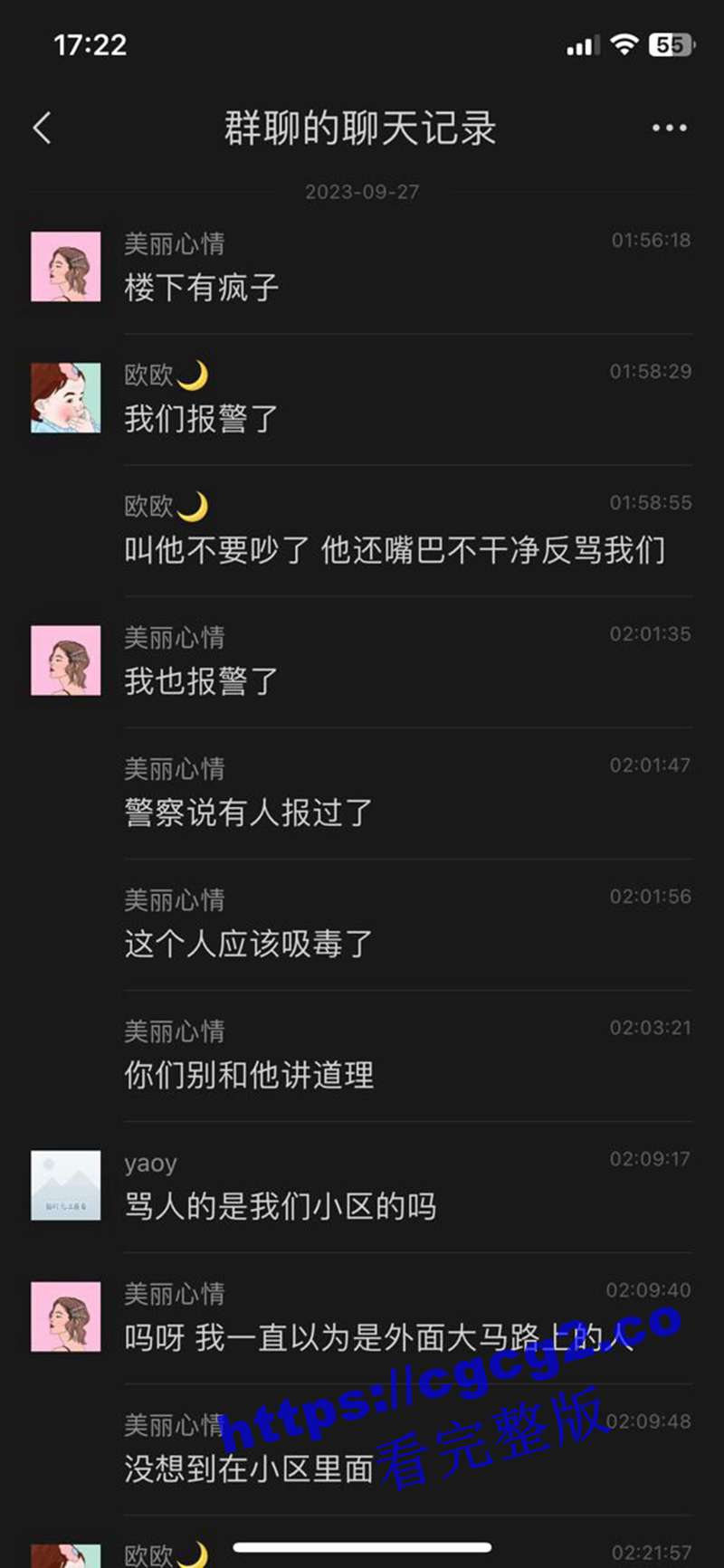Open the three-dot overflow menu

click(x=669, y=128)
